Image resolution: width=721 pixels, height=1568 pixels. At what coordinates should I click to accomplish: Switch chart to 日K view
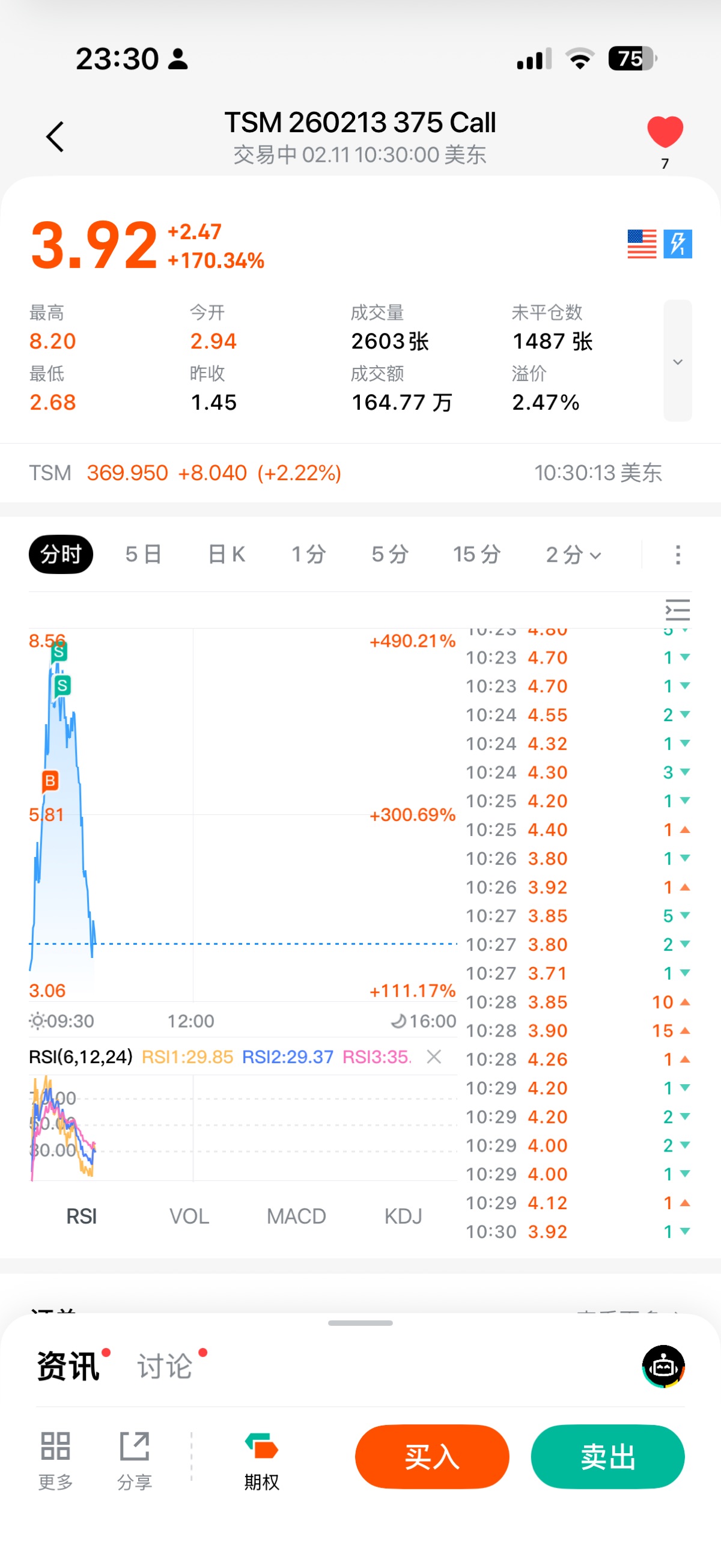coord(227,555)
